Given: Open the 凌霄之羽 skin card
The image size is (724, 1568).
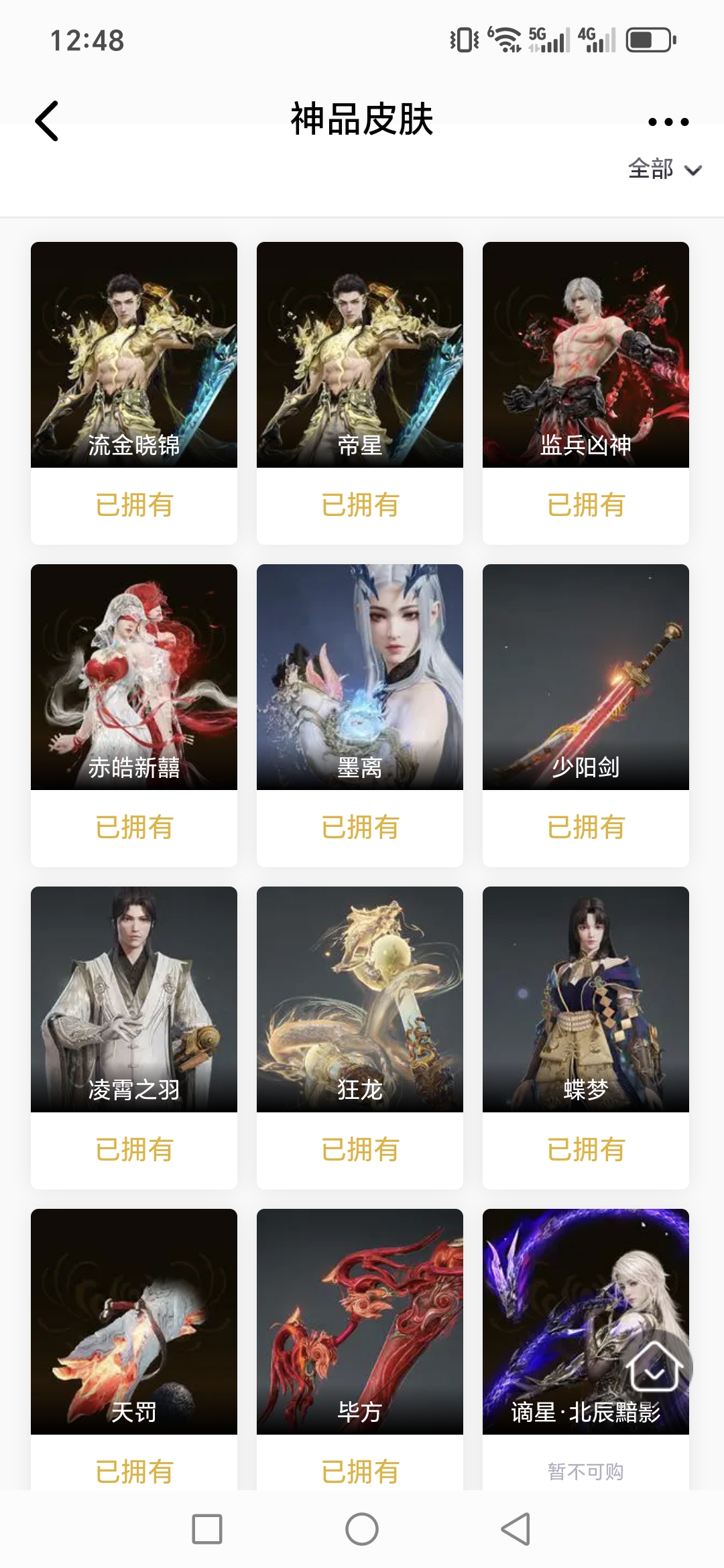Looking at the screenshot, I should pos(134,1000).
